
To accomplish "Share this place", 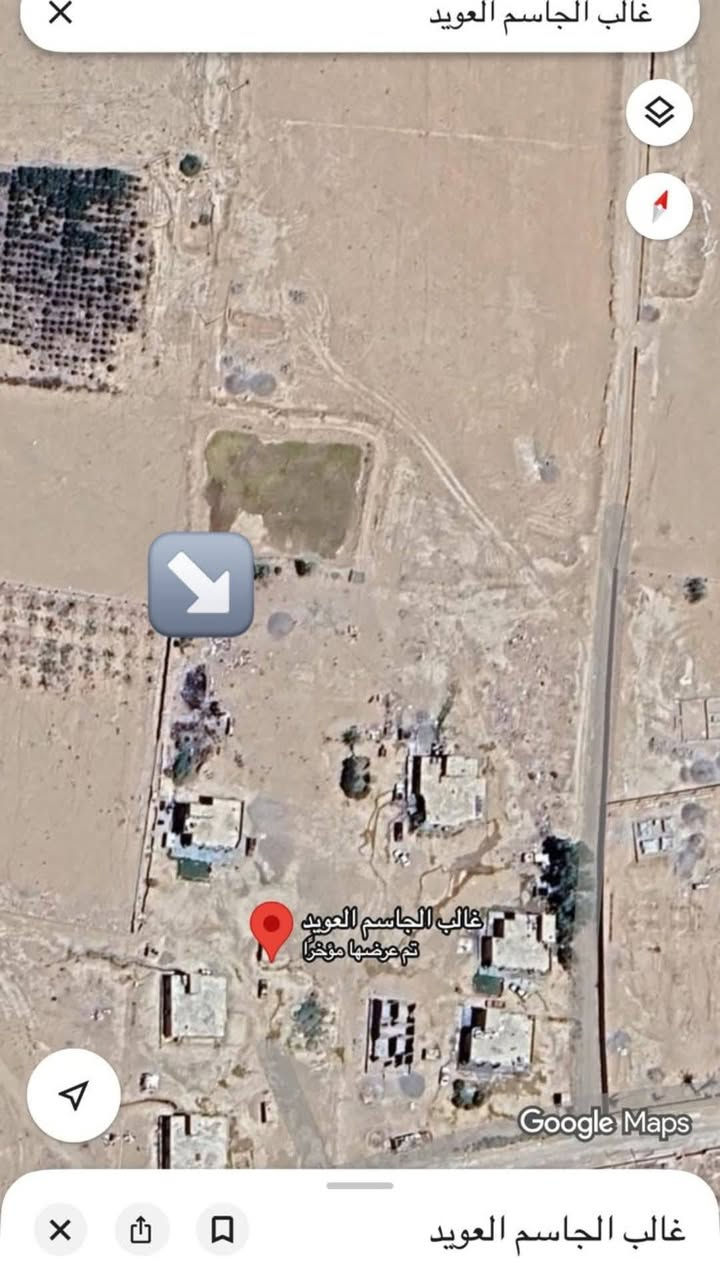I will click(141, 1230).
